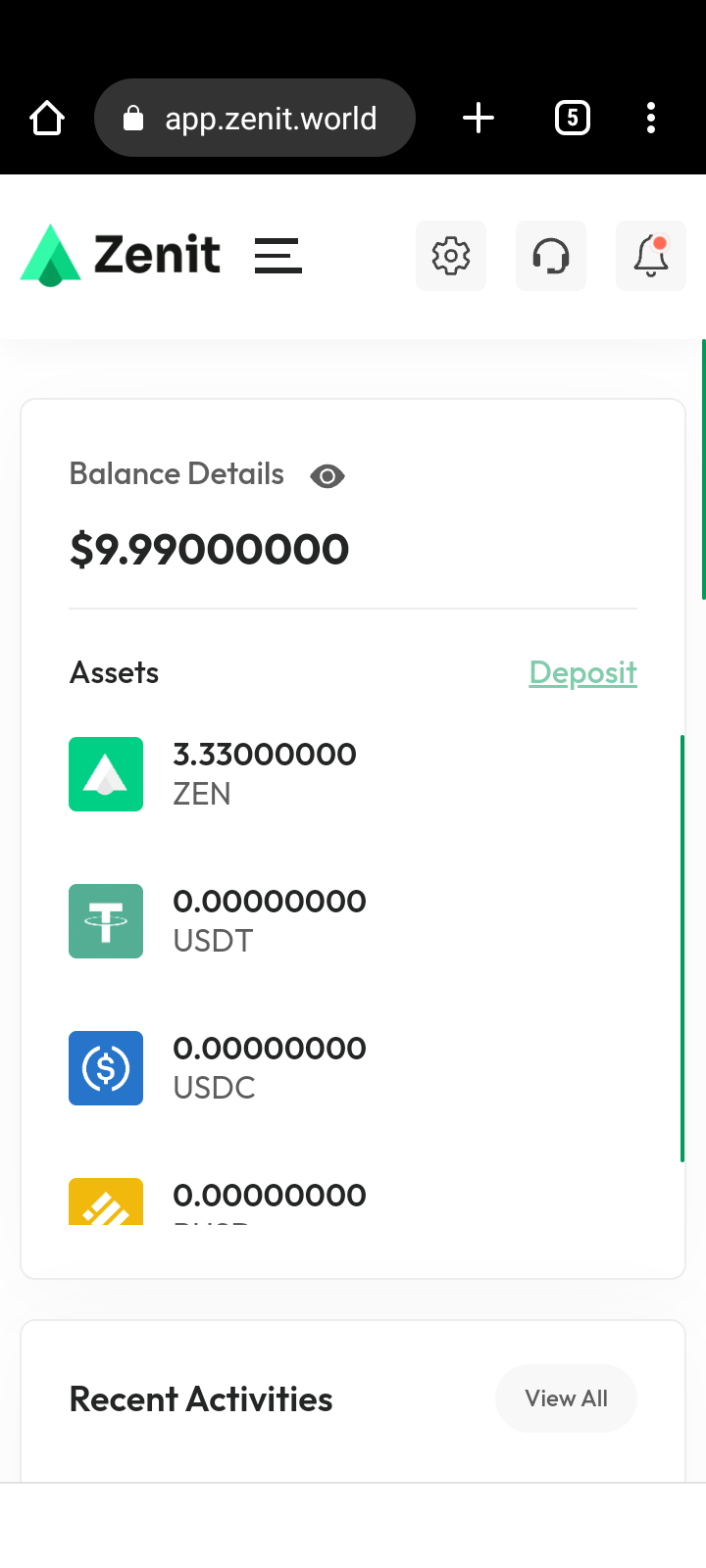Hide balance with the eye icon
Image resolution: width=706 pixels, height=1568 pixels.
[x=328, y=476]
